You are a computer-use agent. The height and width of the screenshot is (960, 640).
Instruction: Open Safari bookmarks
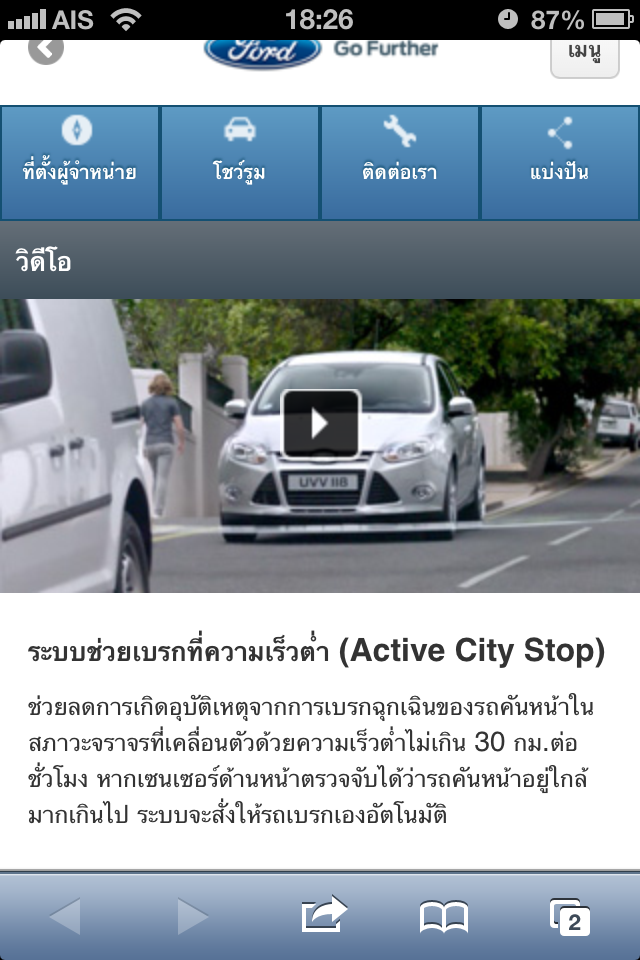(444, 915)
